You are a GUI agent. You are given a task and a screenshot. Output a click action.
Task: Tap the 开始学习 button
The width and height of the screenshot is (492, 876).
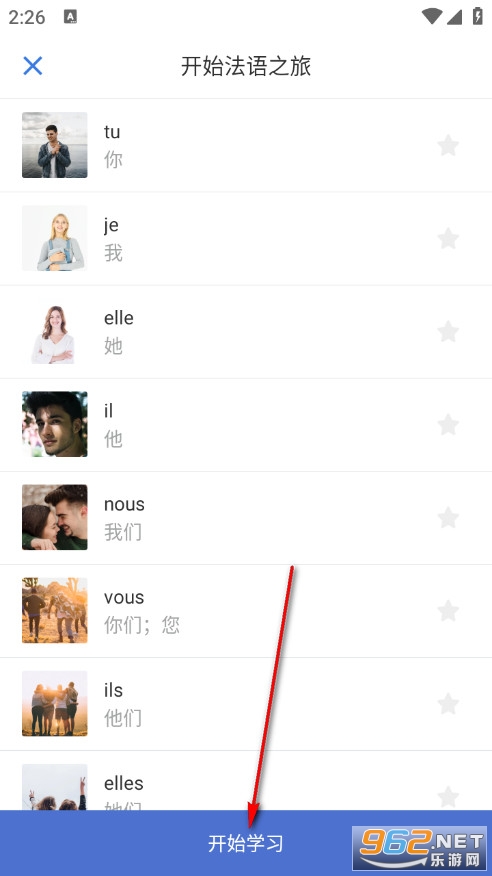click(x=246, y=843)
